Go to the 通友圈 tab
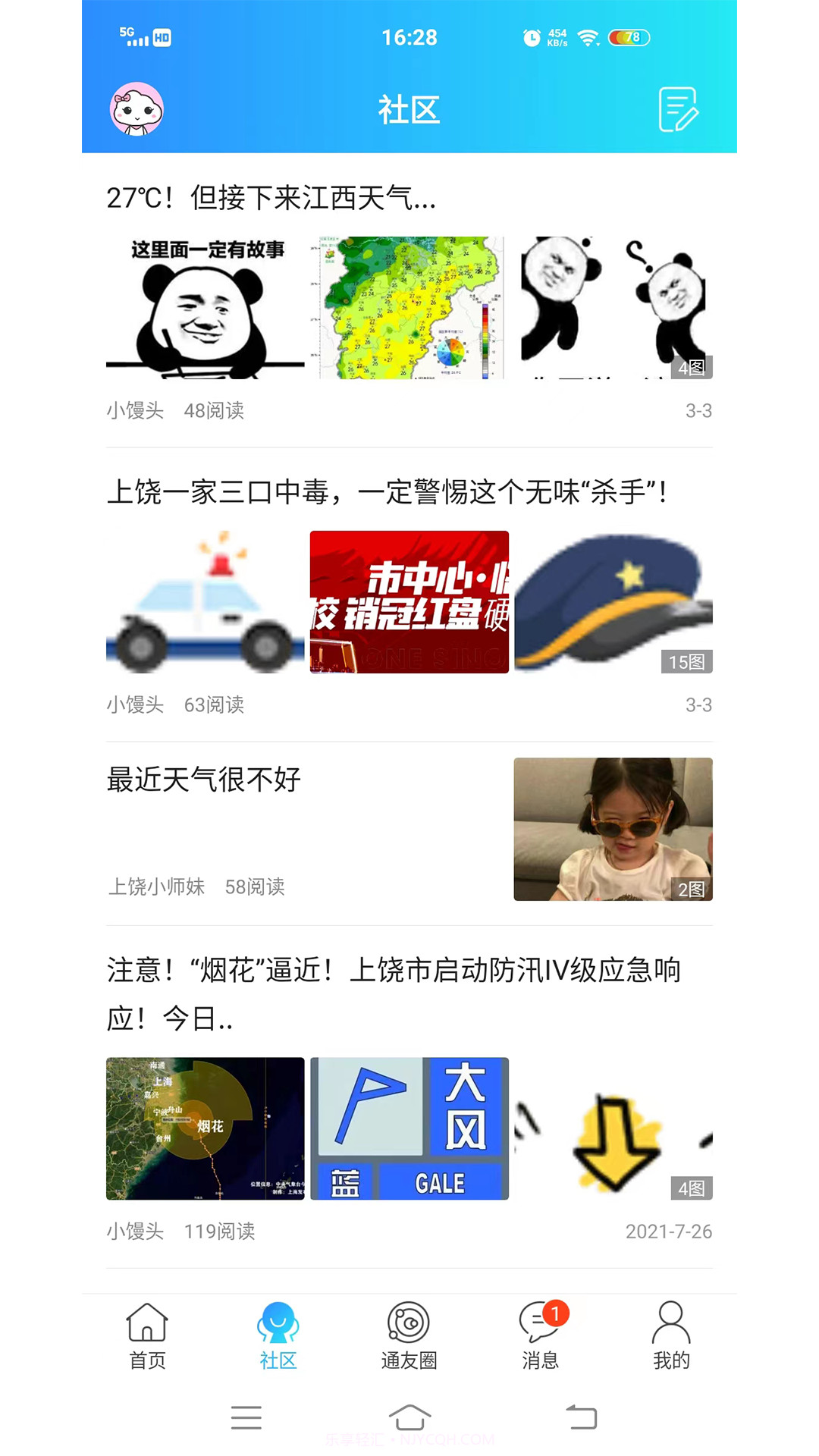Image resolution: width=819 pixels, height=1456 pixels. [409, 1336]
